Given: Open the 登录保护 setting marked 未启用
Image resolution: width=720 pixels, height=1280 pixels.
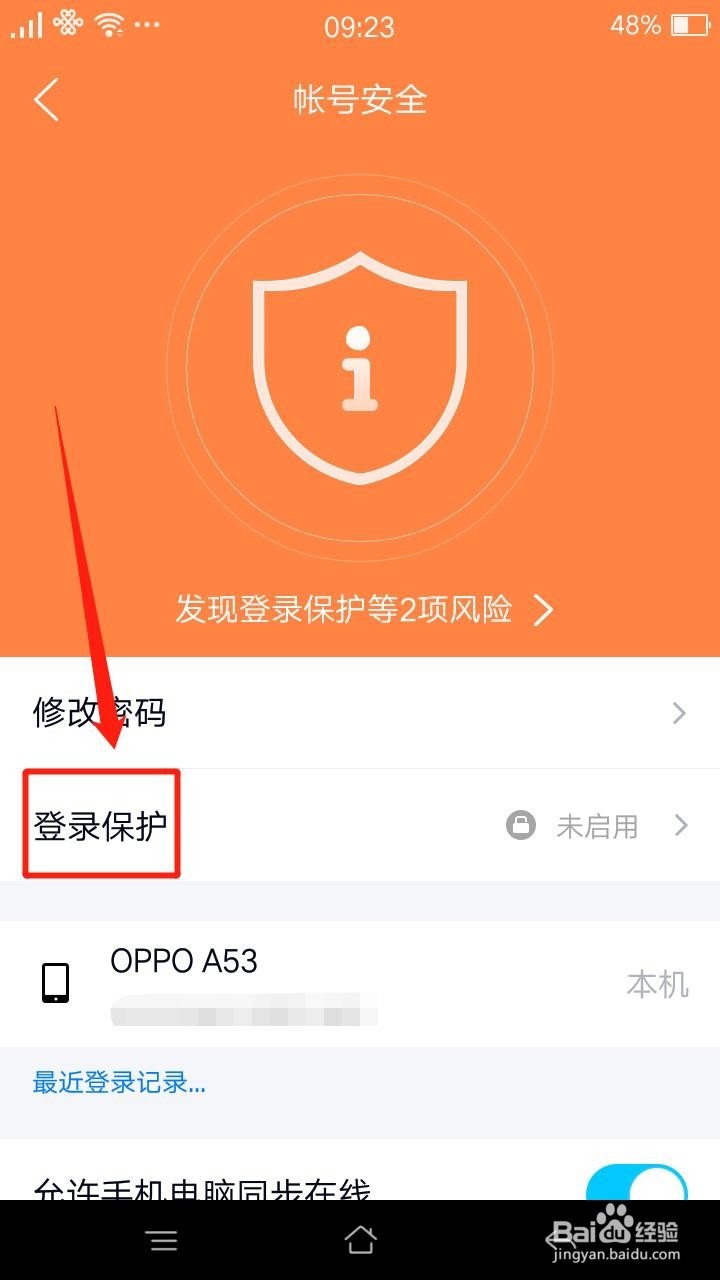Looking at the screenshot, I should coord(99,826).
